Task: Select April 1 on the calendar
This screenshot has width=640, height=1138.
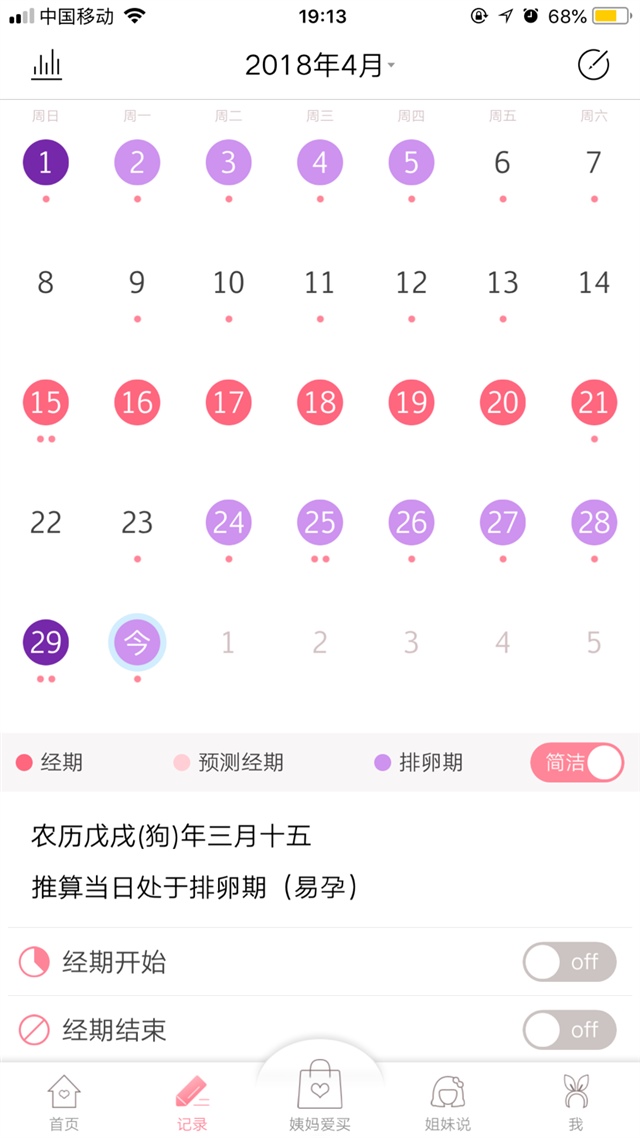Action: point(46,162)
